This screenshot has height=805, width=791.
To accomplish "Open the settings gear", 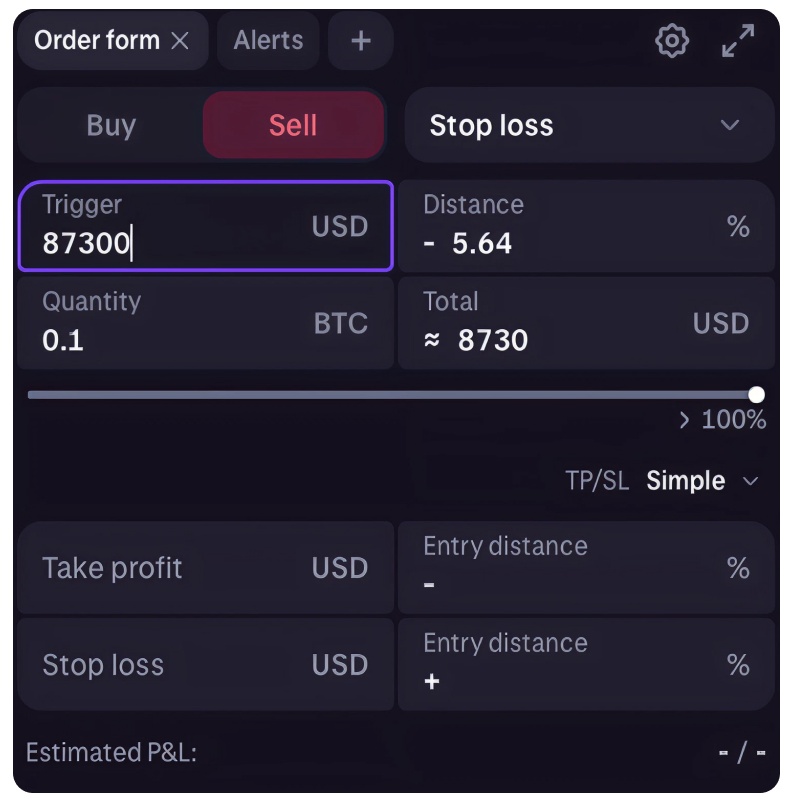I will [672, 41].
